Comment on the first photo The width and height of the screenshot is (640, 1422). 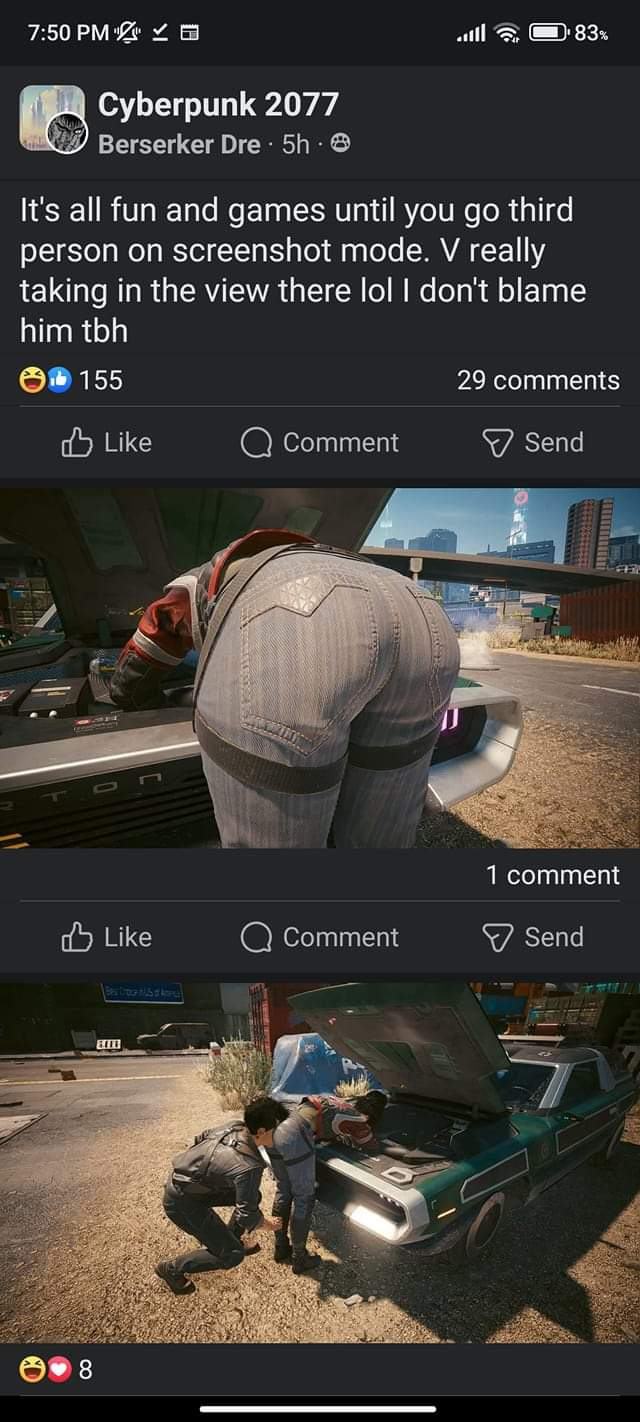click(320, 937)
